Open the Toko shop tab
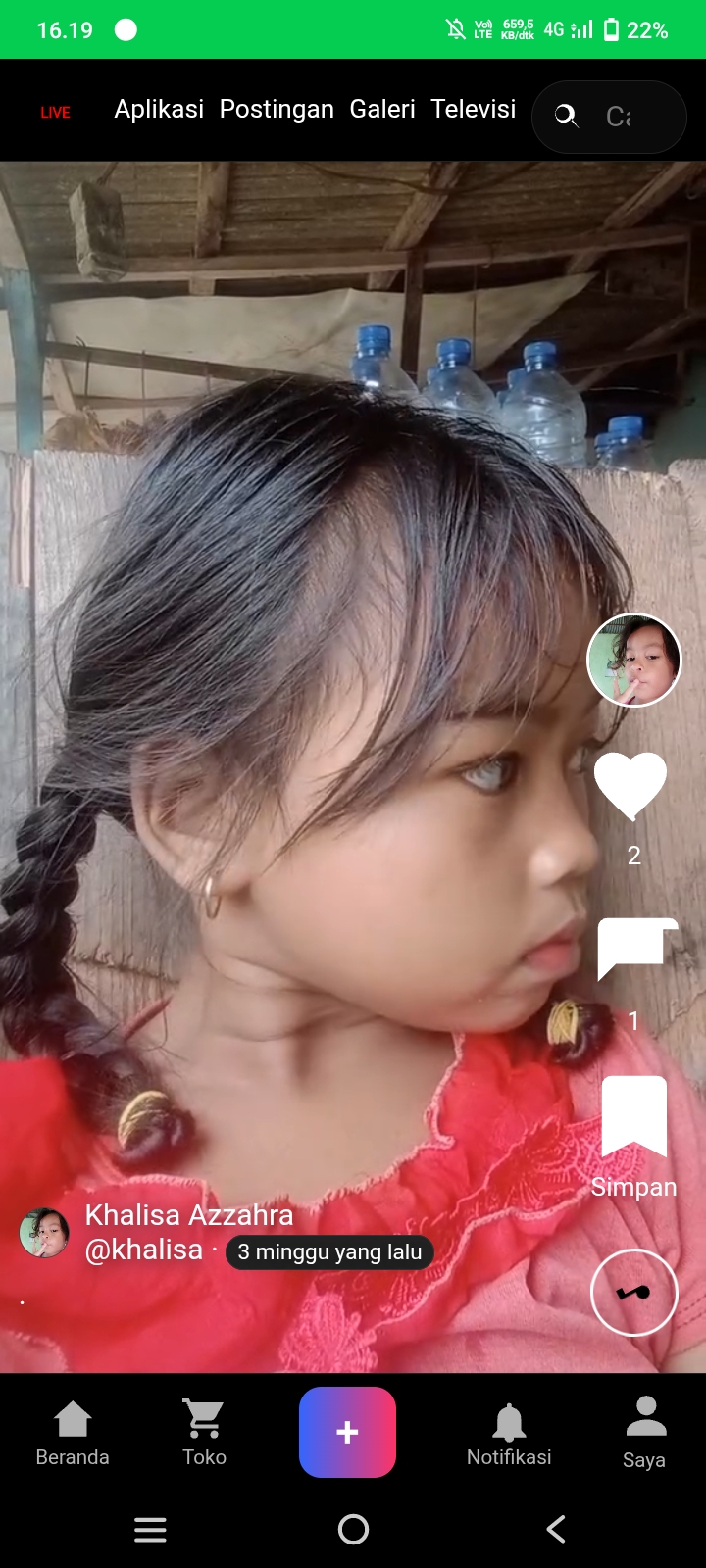The width and height of the screenshot is (706, 1568). [x=204, y=1433]
